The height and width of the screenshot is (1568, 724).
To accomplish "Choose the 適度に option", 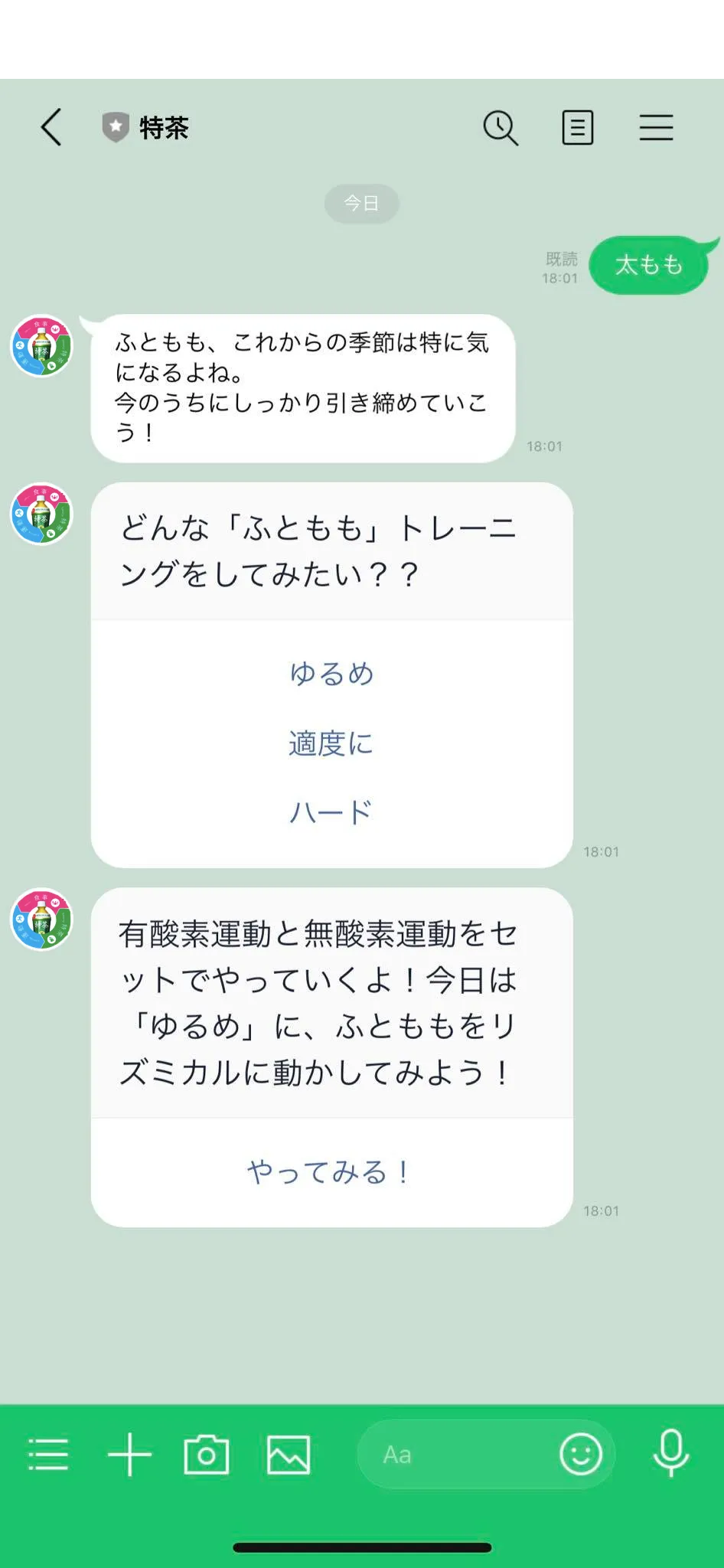I will (x=331, y=743).
